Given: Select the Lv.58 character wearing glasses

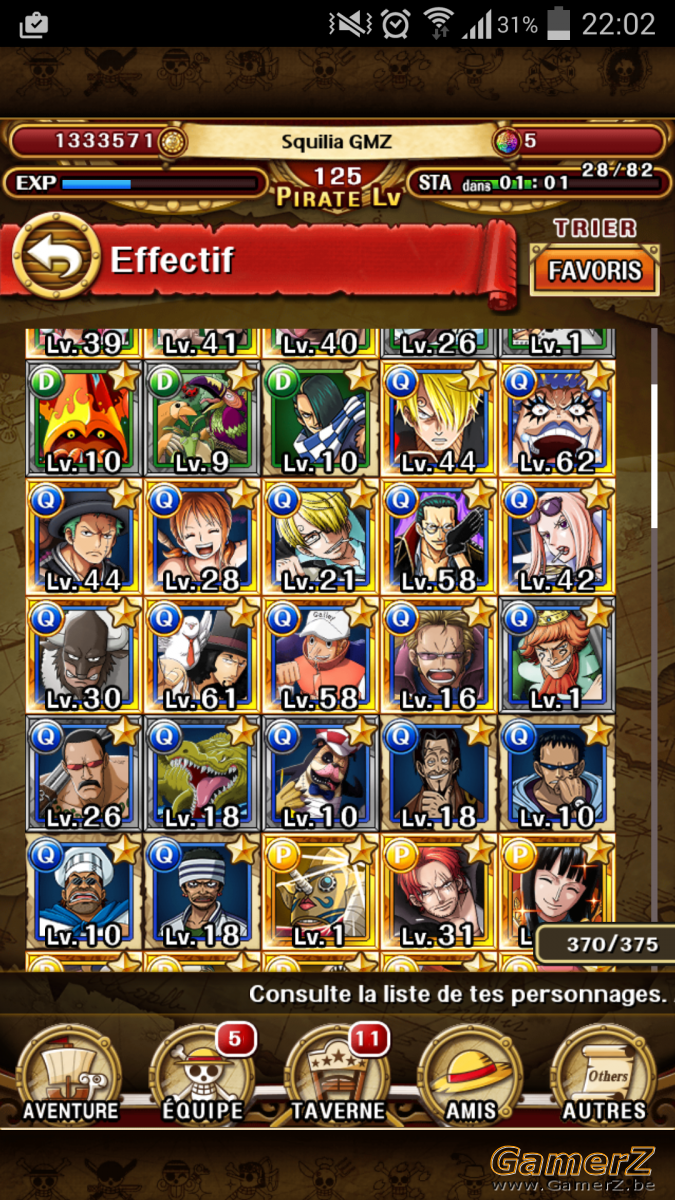Looking at the screenshot, I should [438, 538].
